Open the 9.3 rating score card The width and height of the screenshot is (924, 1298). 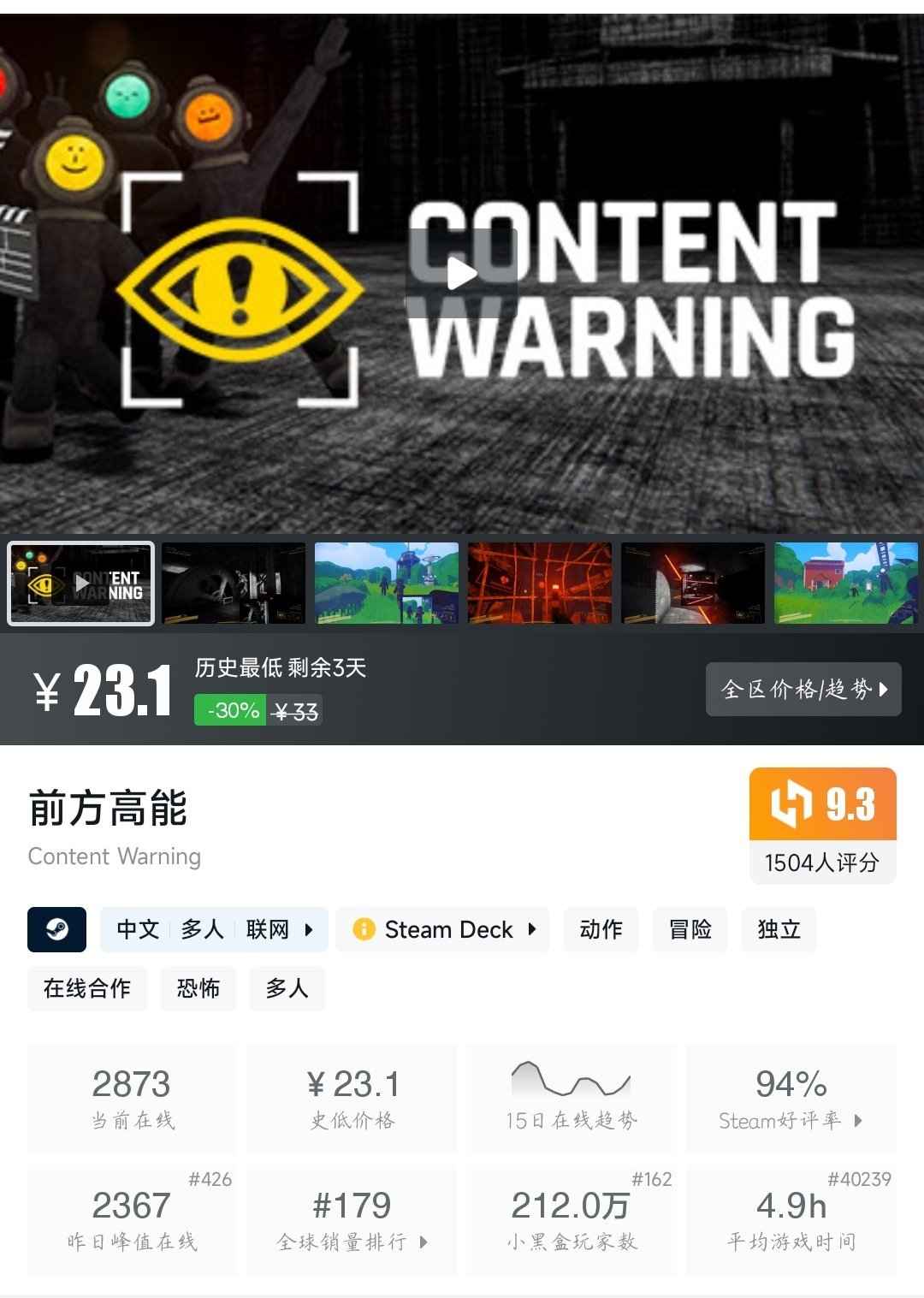(822, 825)
